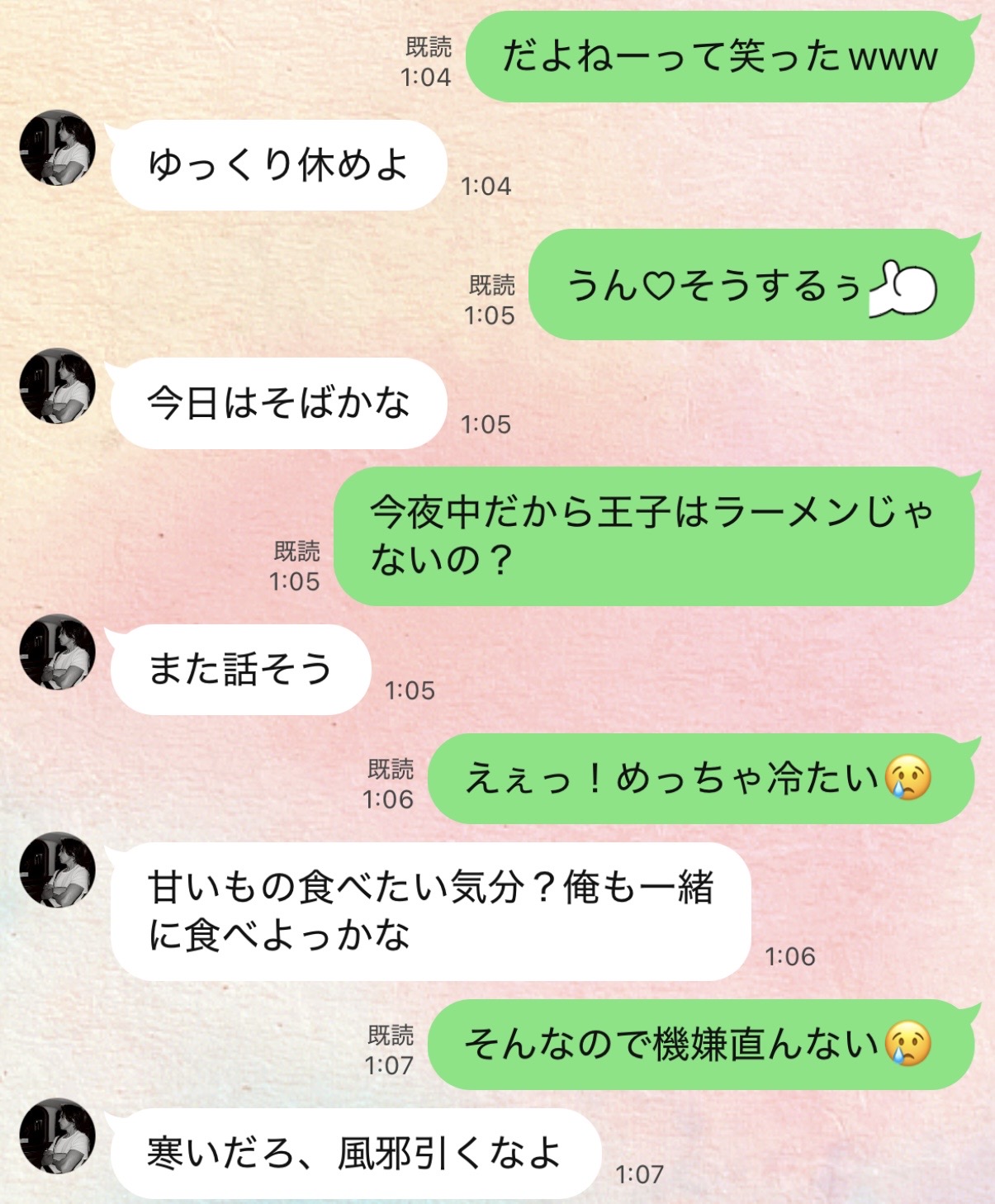View profile from avatar beside また話そう
The height and width of the screenshot is (1204, 995).
point(57,652)
